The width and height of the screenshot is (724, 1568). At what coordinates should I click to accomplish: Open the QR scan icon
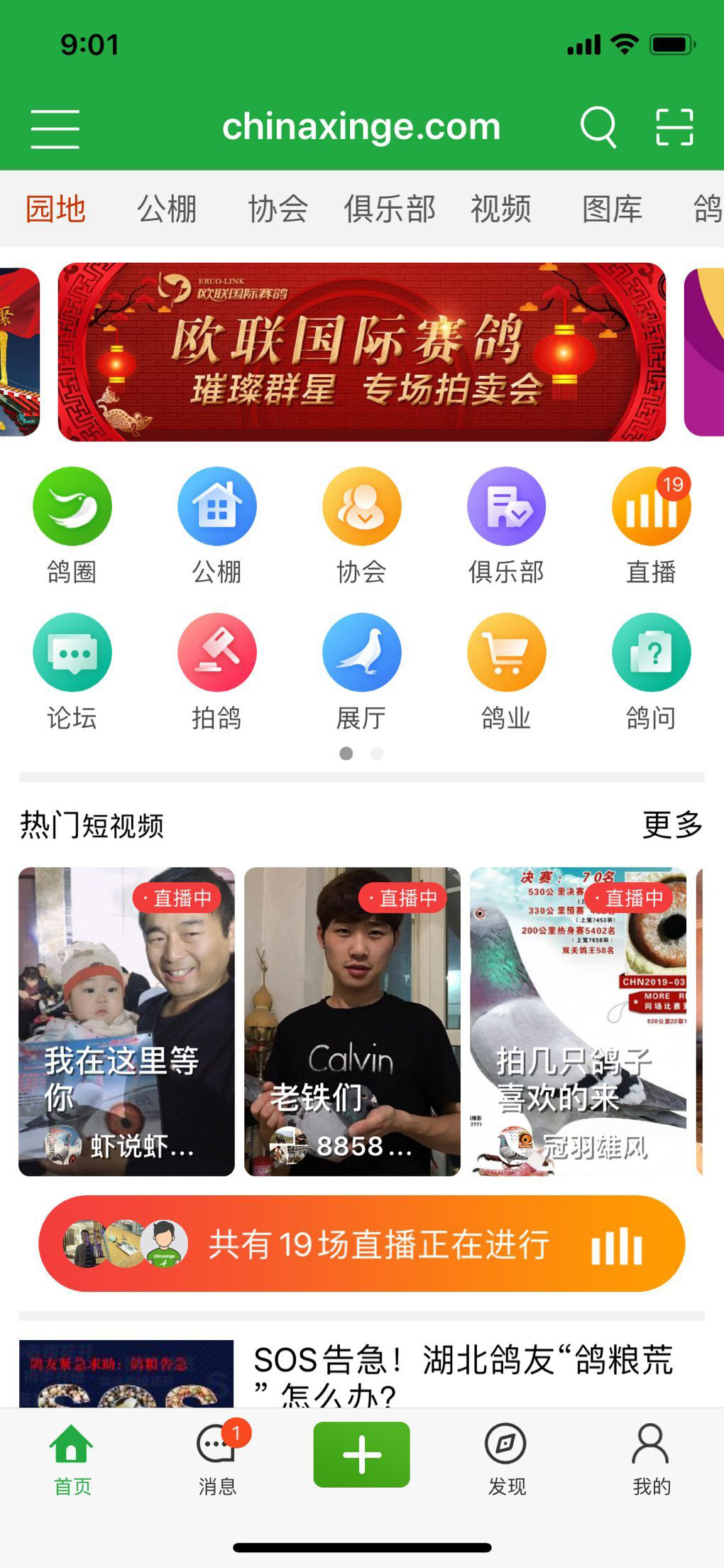pyautogui.click(x=674, y=127)
